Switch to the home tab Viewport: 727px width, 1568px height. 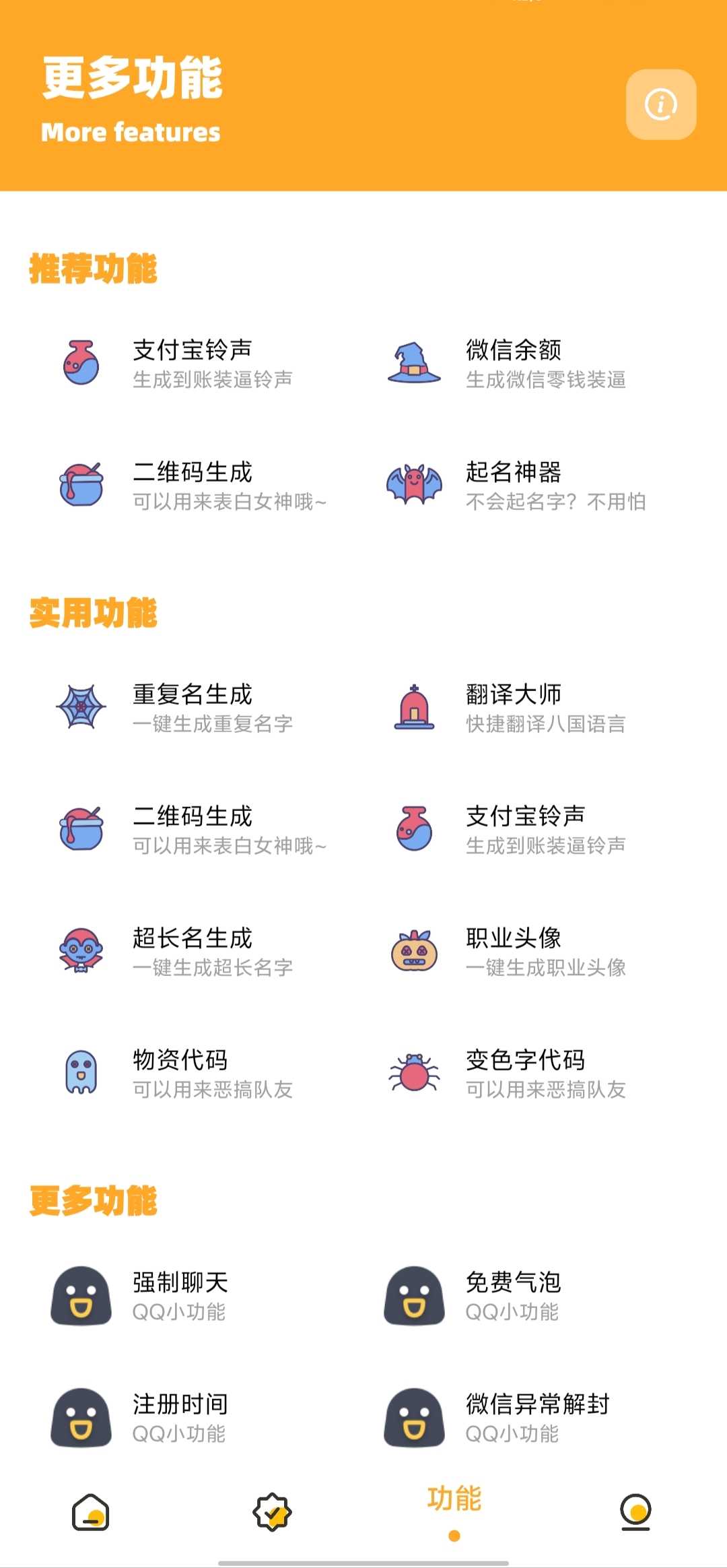(91, 1513)
